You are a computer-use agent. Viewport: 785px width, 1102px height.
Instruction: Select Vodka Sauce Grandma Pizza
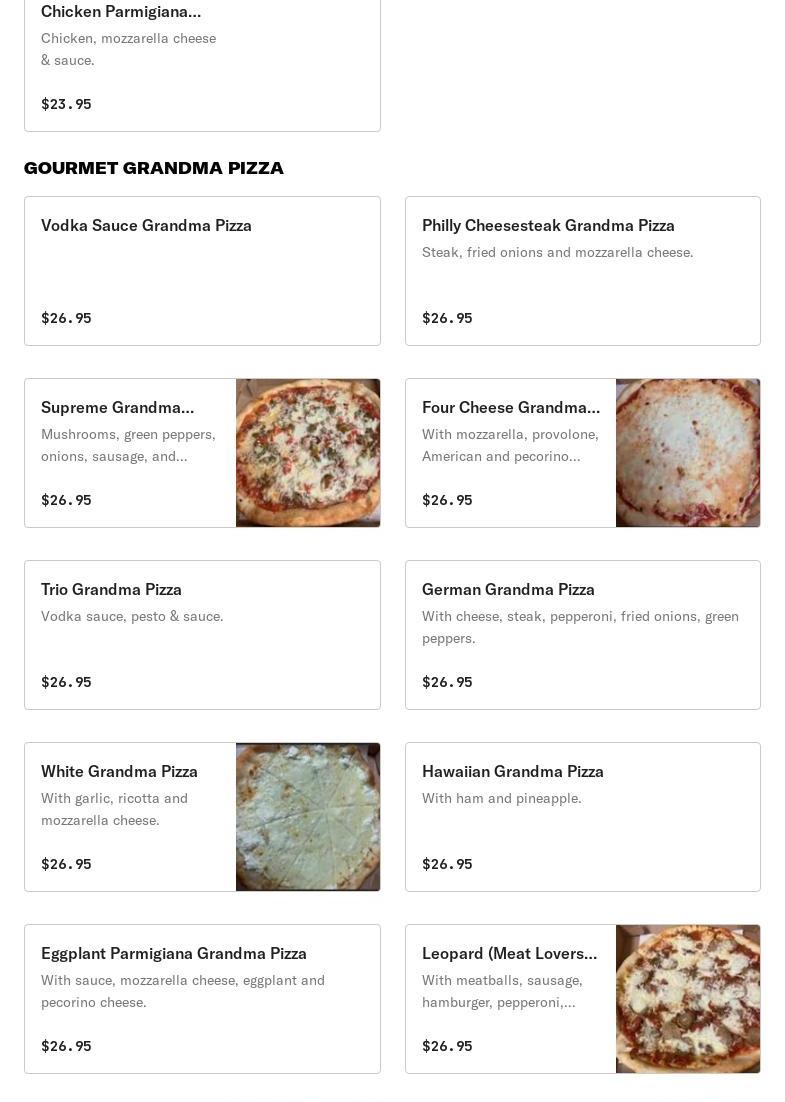pyautogui.click(x=202, y=271)
